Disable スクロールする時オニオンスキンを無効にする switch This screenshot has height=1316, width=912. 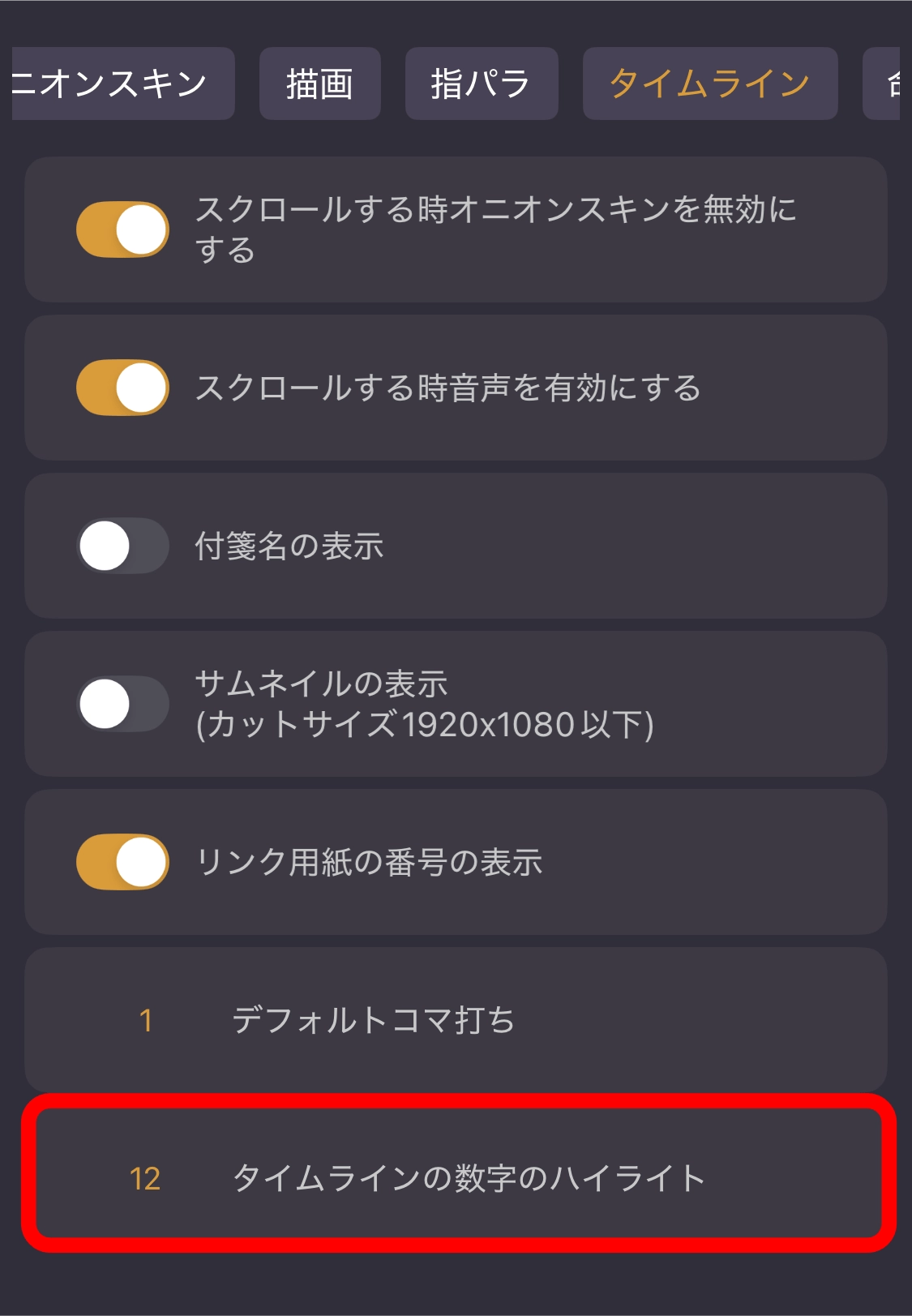[x=122, y=229]
